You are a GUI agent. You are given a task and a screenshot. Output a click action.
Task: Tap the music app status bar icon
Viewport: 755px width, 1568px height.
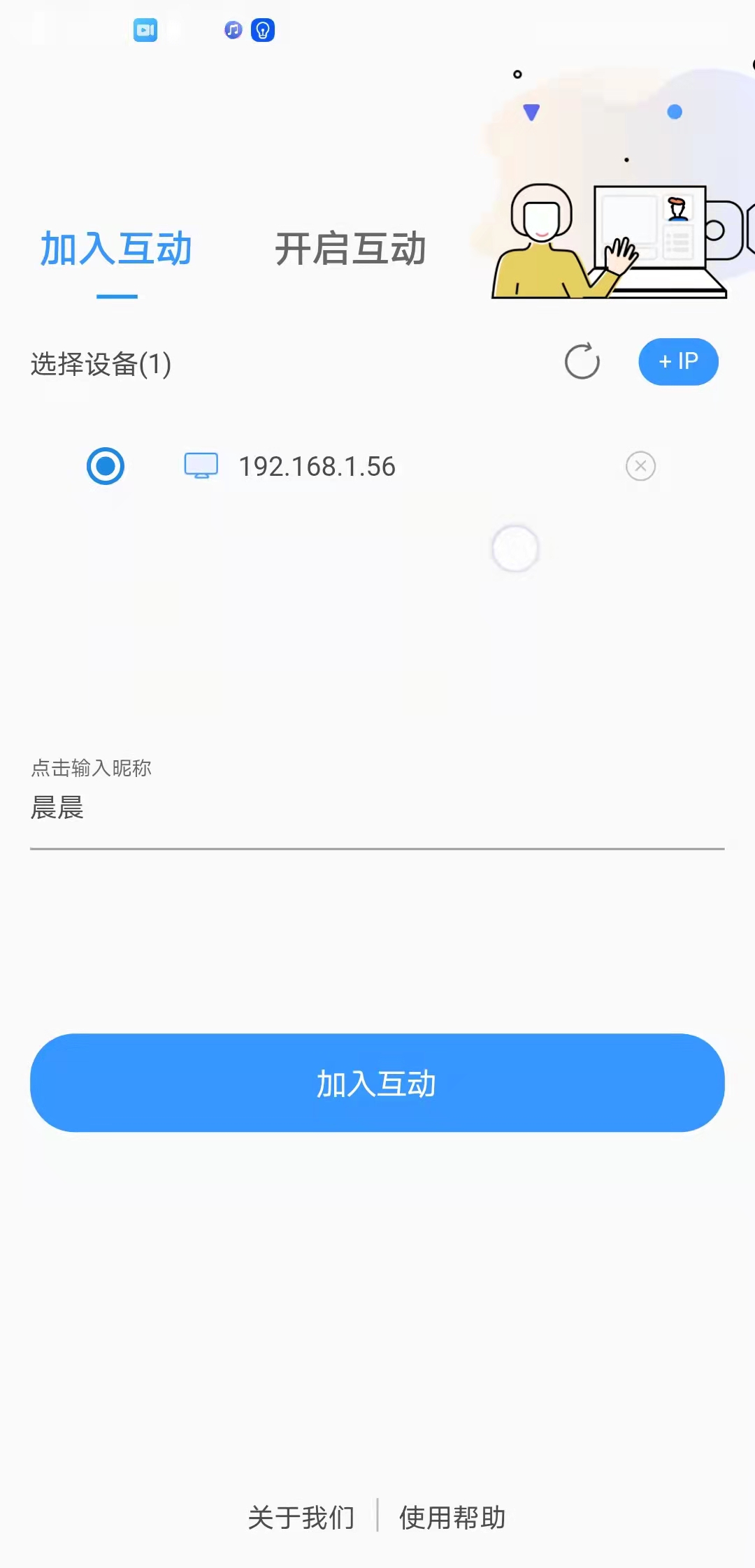coord(233,31)
